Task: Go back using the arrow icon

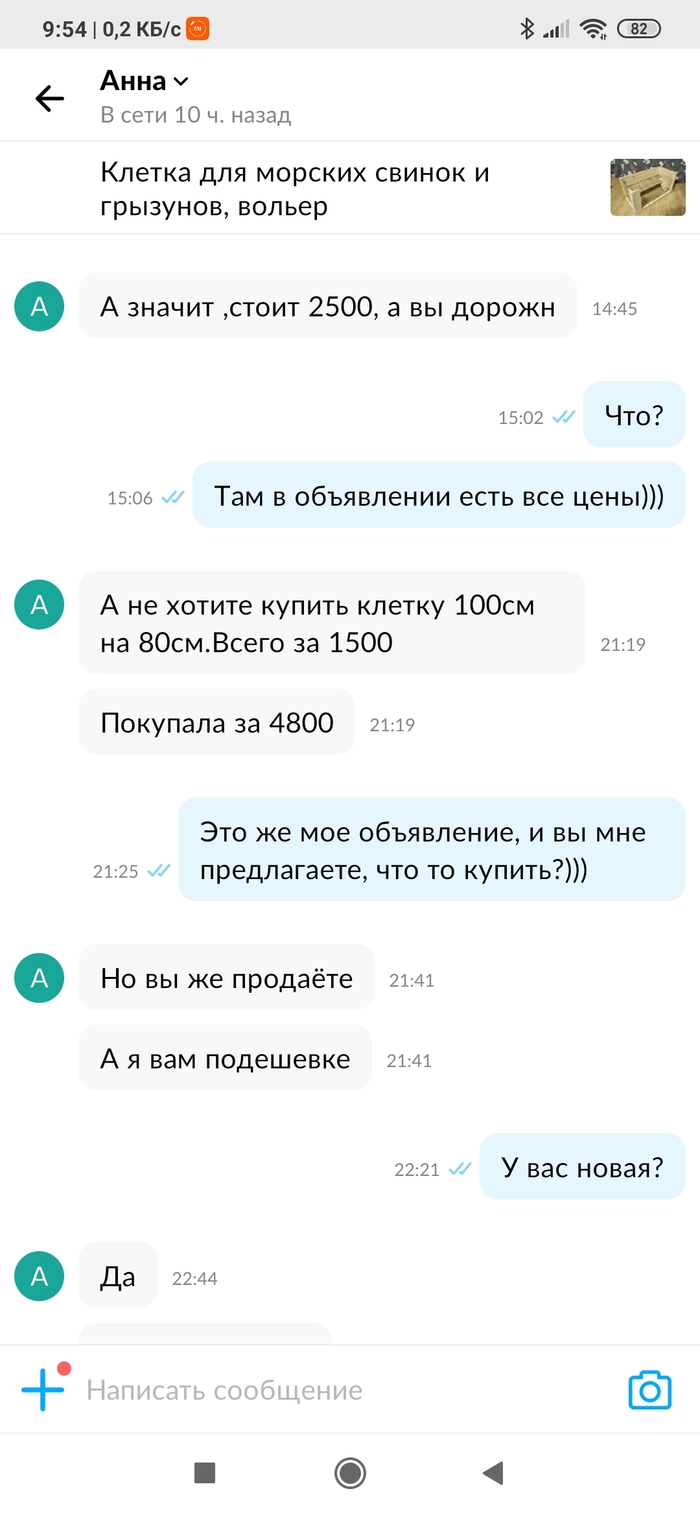Action: point(49,98)
